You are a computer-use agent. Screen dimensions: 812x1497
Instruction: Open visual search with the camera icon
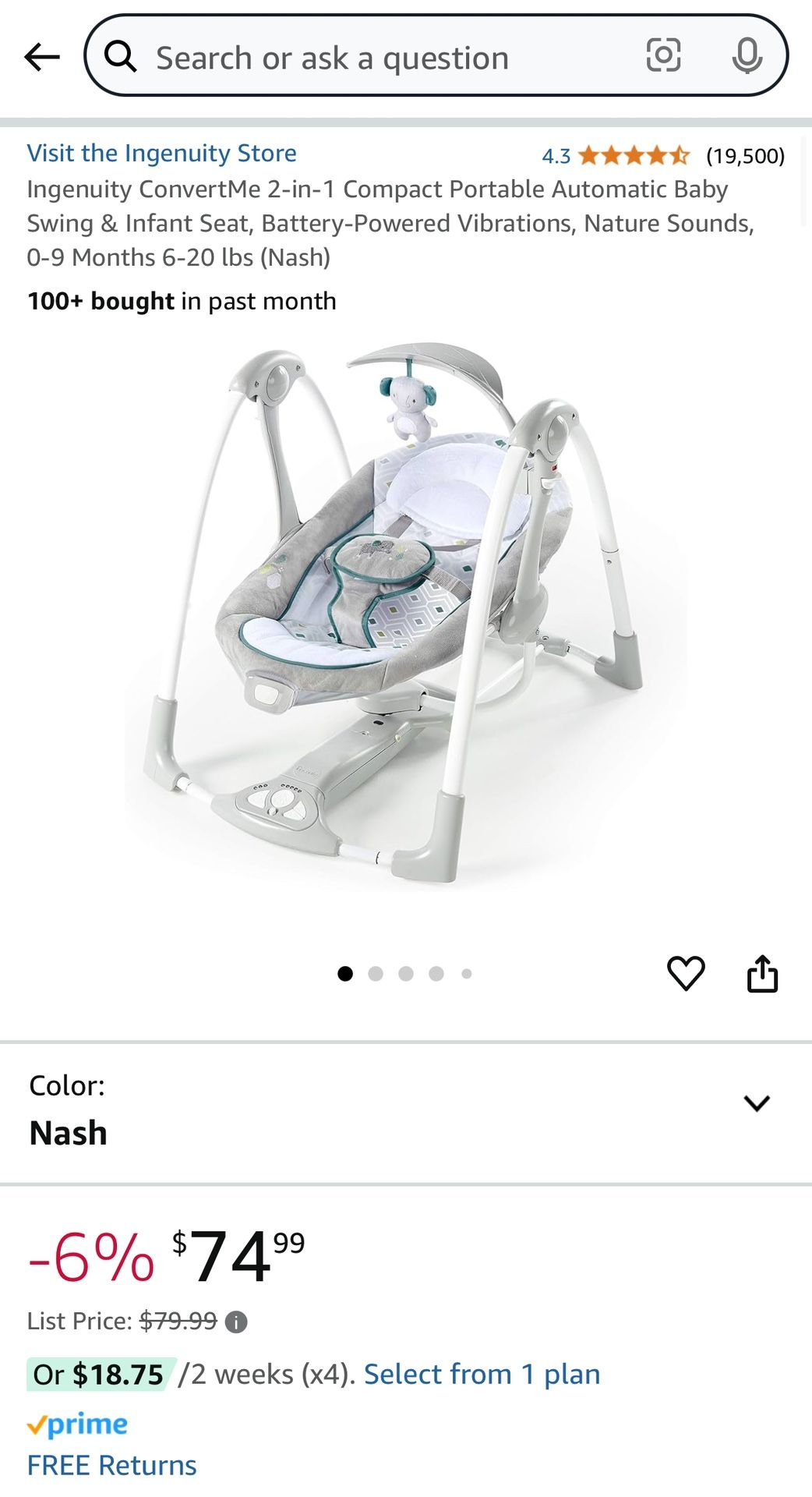pos(664,57)
